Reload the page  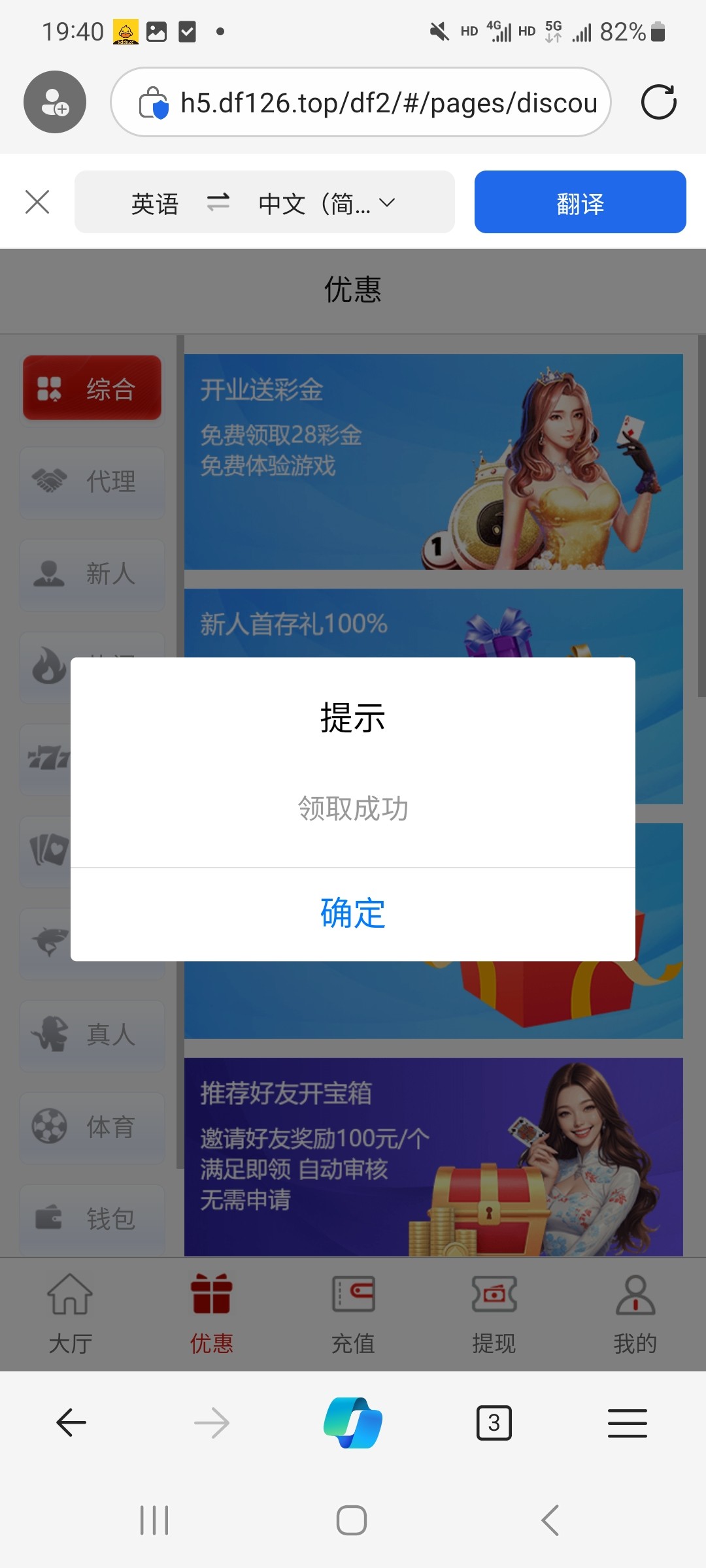[658, 103]
